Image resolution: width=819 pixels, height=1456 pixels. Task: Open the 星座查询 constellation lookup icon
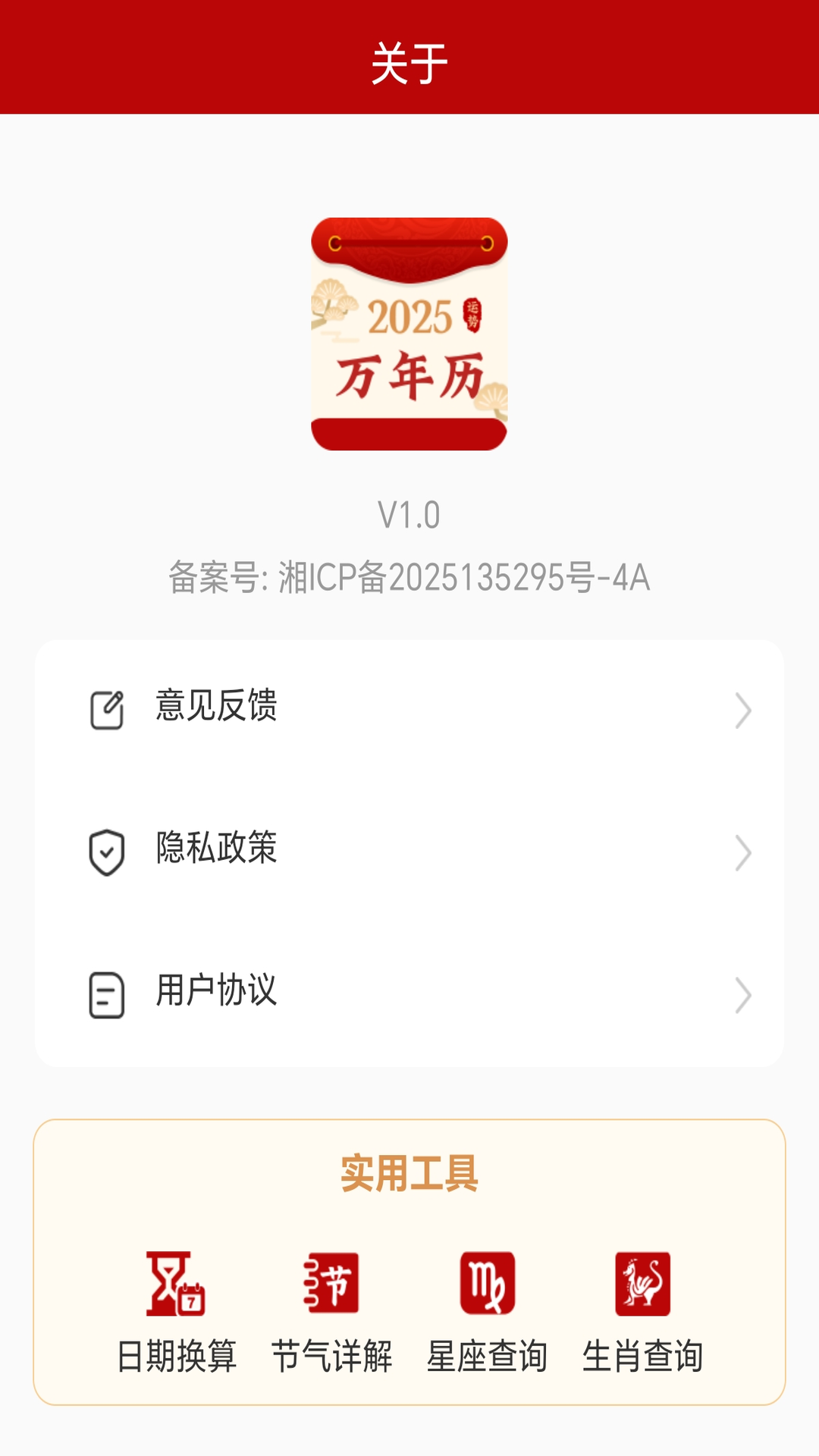486,1285
